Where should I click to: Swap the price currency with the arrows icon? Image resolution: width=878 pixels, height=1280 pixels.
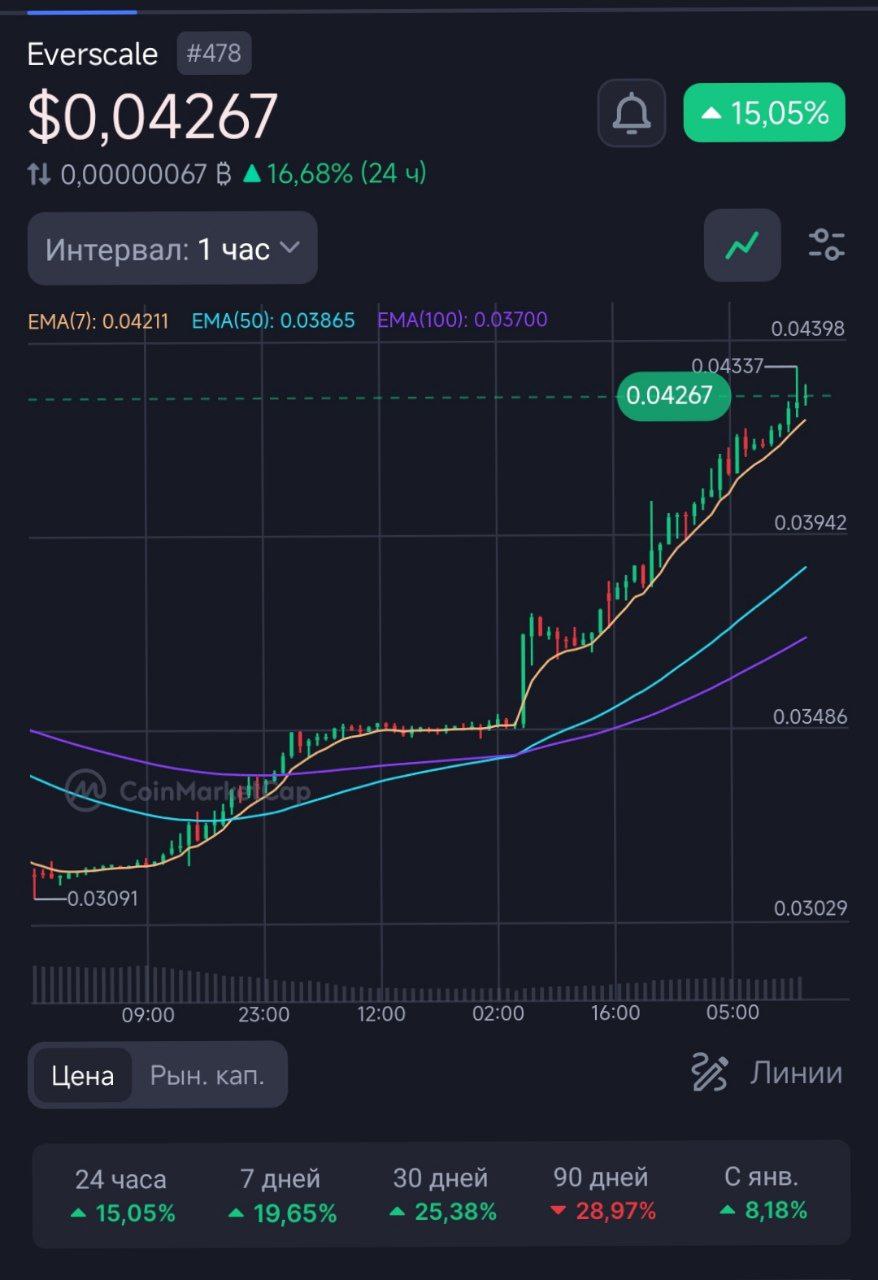(39, 175)
